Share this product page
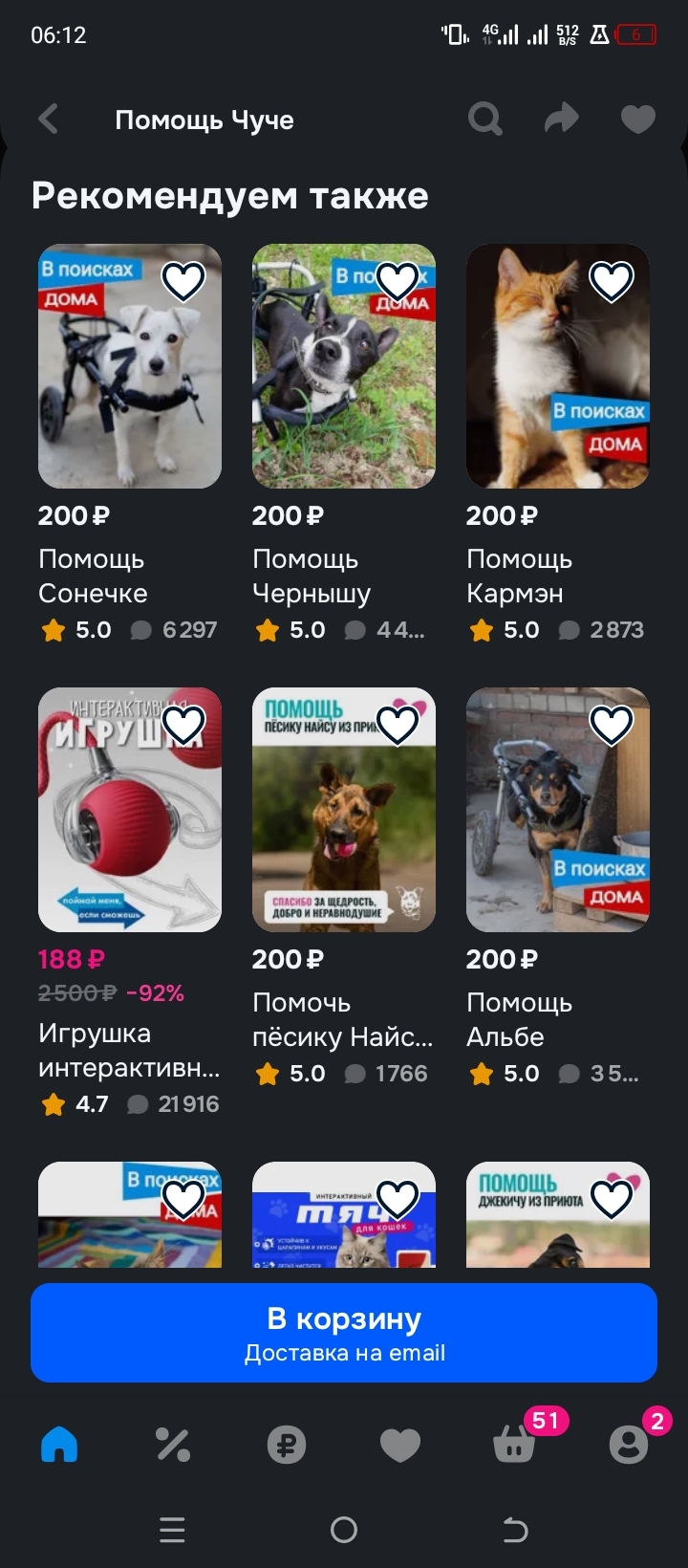Screen dimensions: 688x1568 coord(561,120)
